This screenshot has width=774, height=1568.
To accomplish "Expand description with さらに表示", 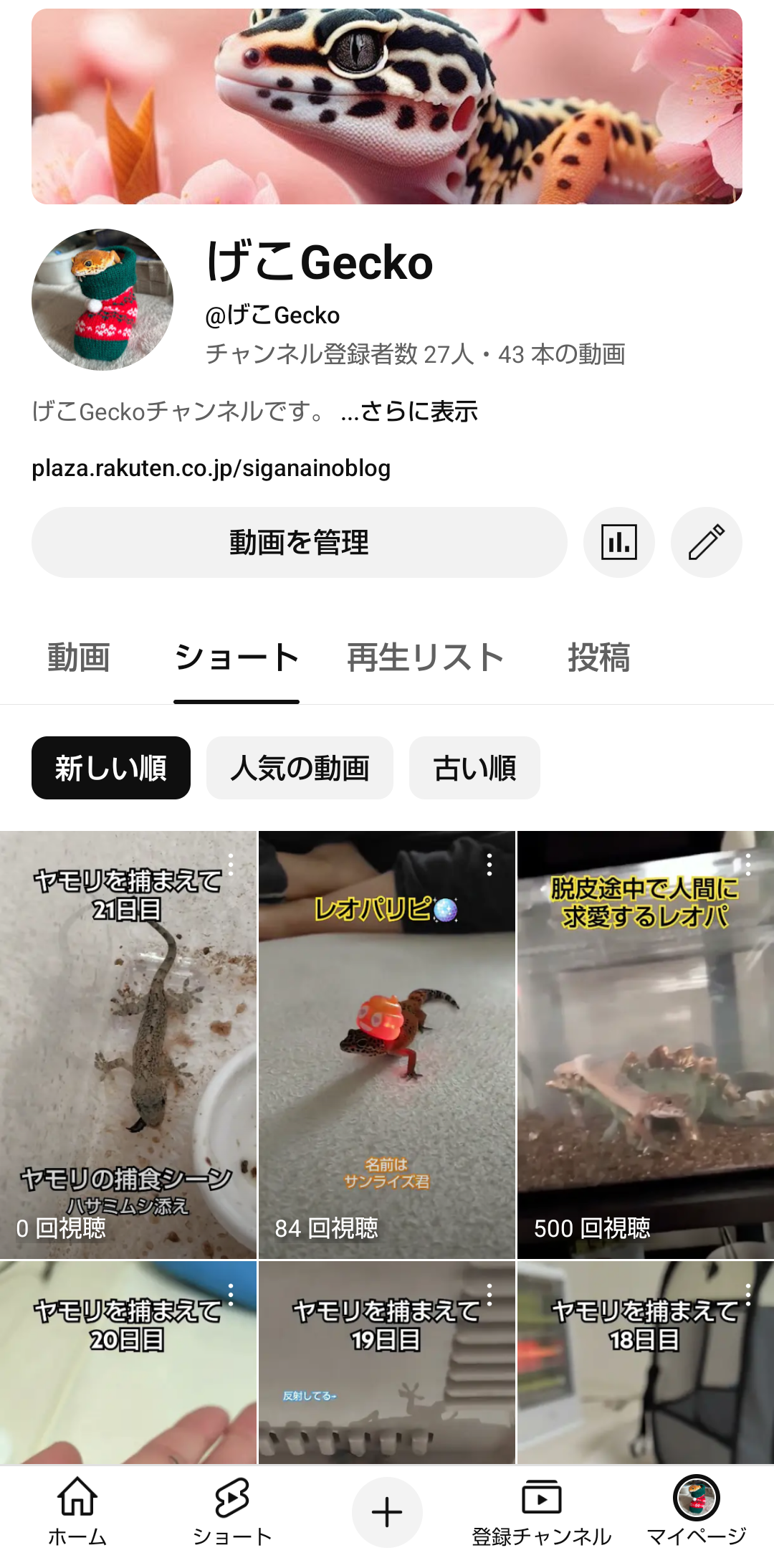I will 410,412.
